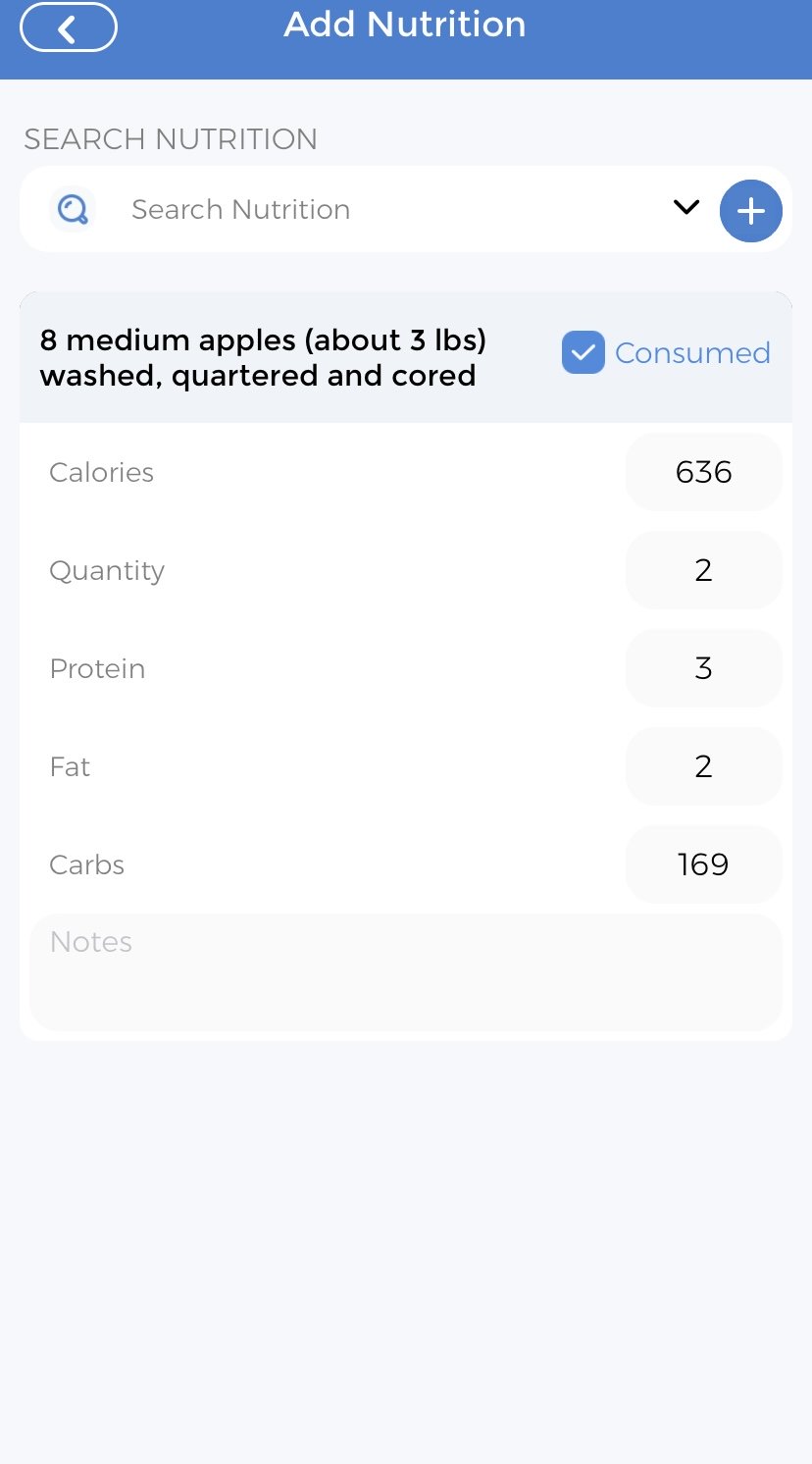Image resolution: width=812 pixels, height=1464 pixels.
Task: Collapse the nutrition search options
Action: [x=685, y=208]
